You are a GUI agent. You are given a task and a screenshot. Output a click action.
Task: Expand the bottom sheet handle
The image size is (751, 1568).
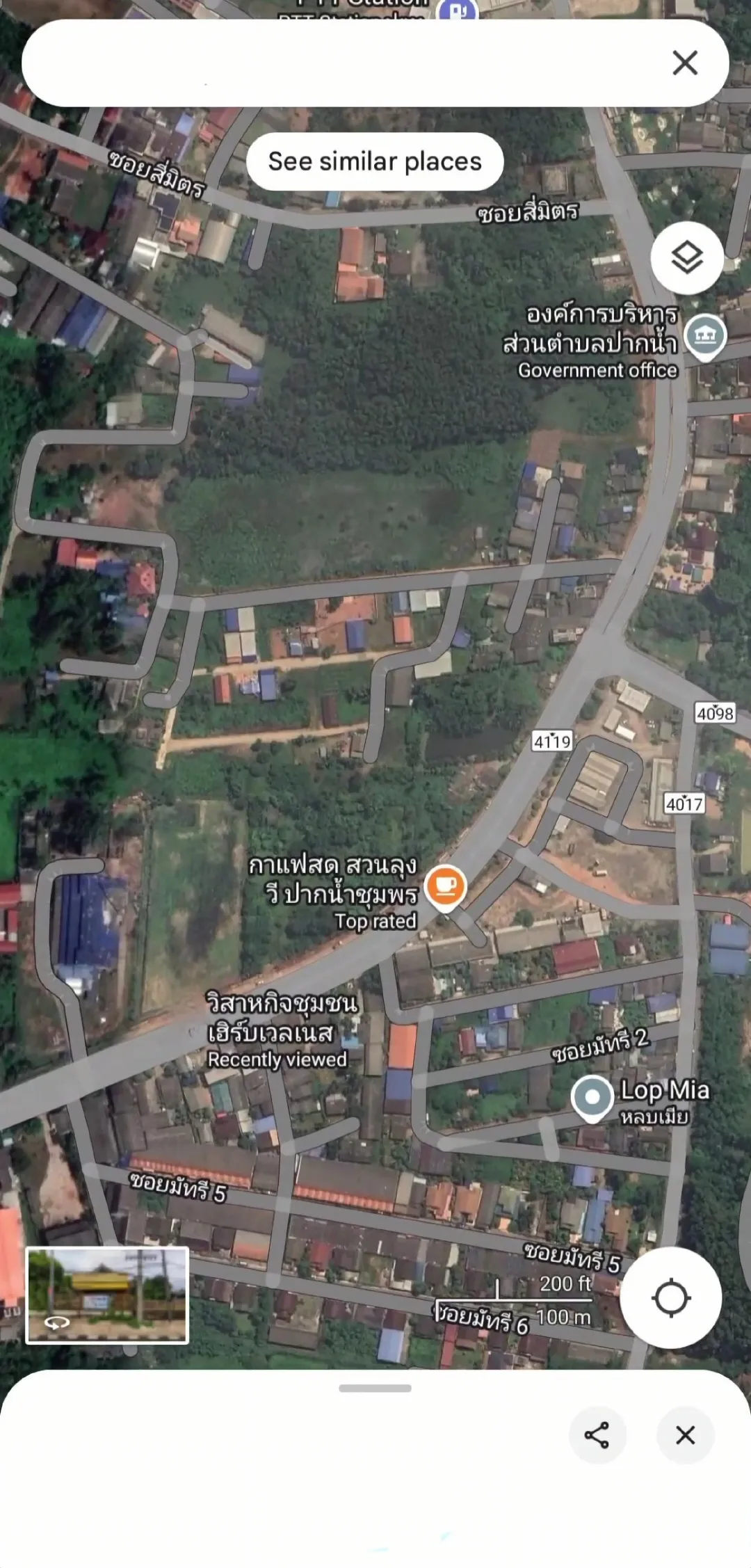click(x=375, y=1388)
